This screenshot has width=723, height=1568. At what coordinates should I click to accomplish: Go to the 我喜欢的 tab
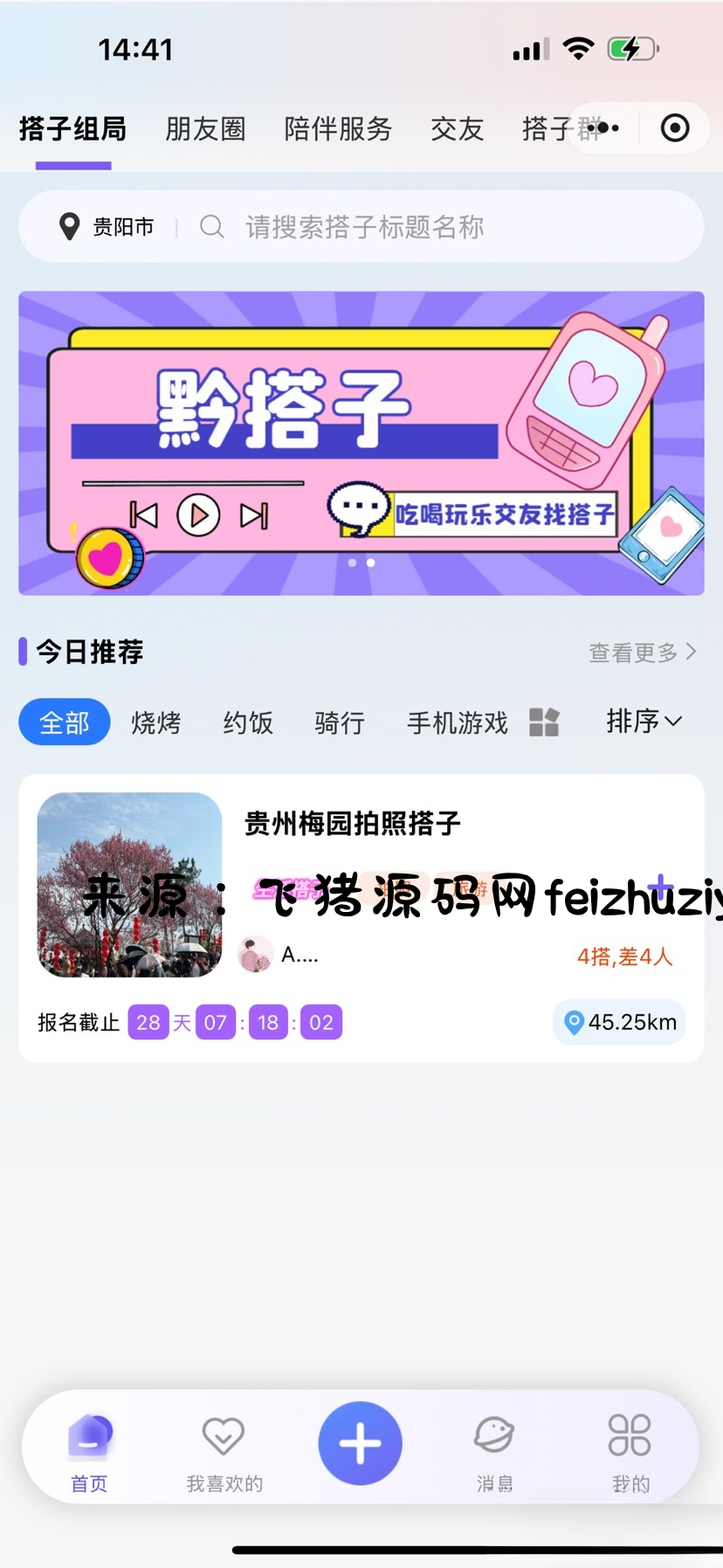click(x=224, y=1452)
